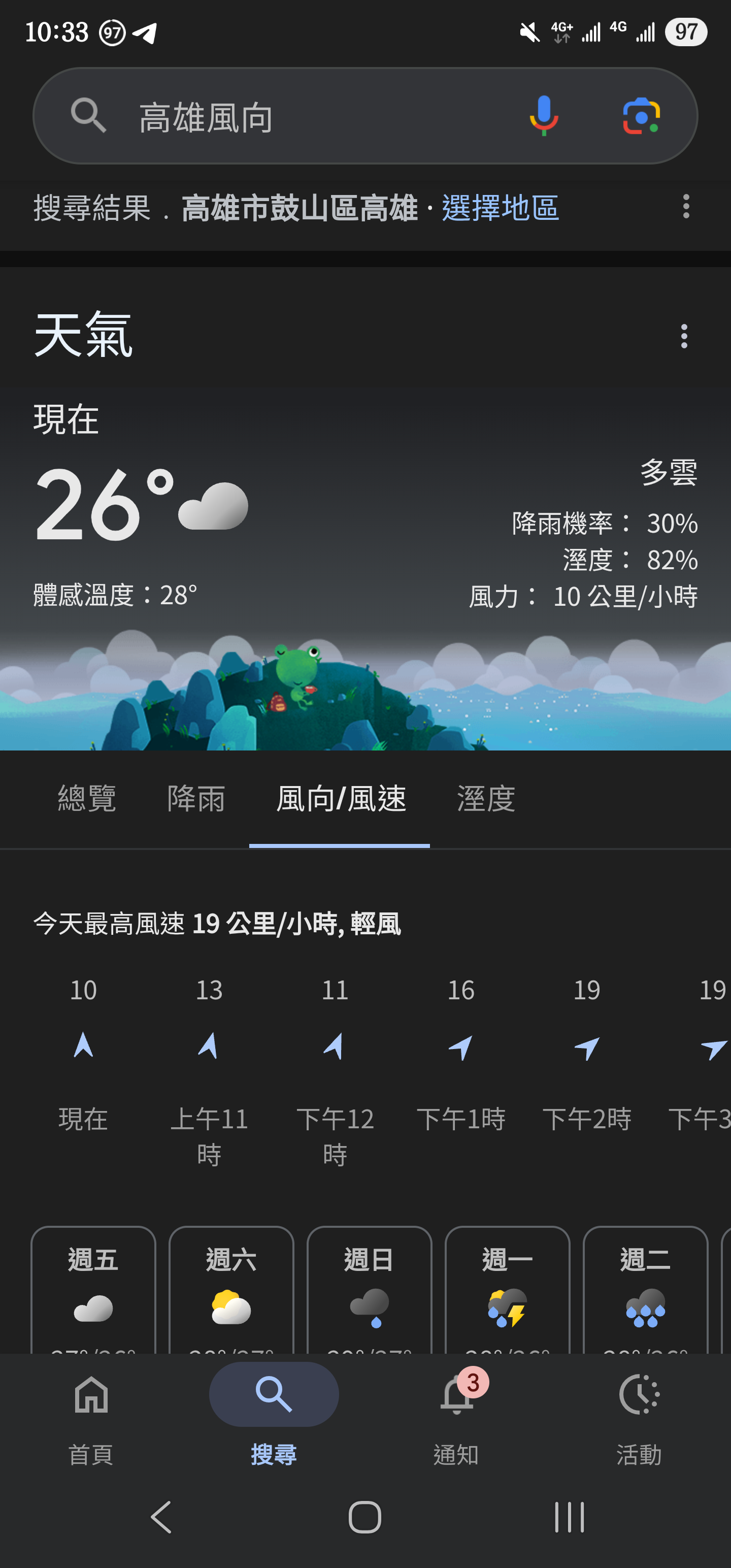
Task: Select the 週五 forecast card
Action: [93, 1290]
